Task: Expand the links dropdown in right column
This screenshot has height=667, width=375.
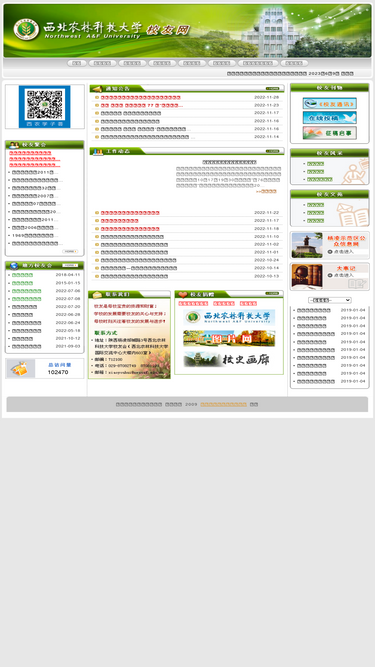Action: click(330, 300)
